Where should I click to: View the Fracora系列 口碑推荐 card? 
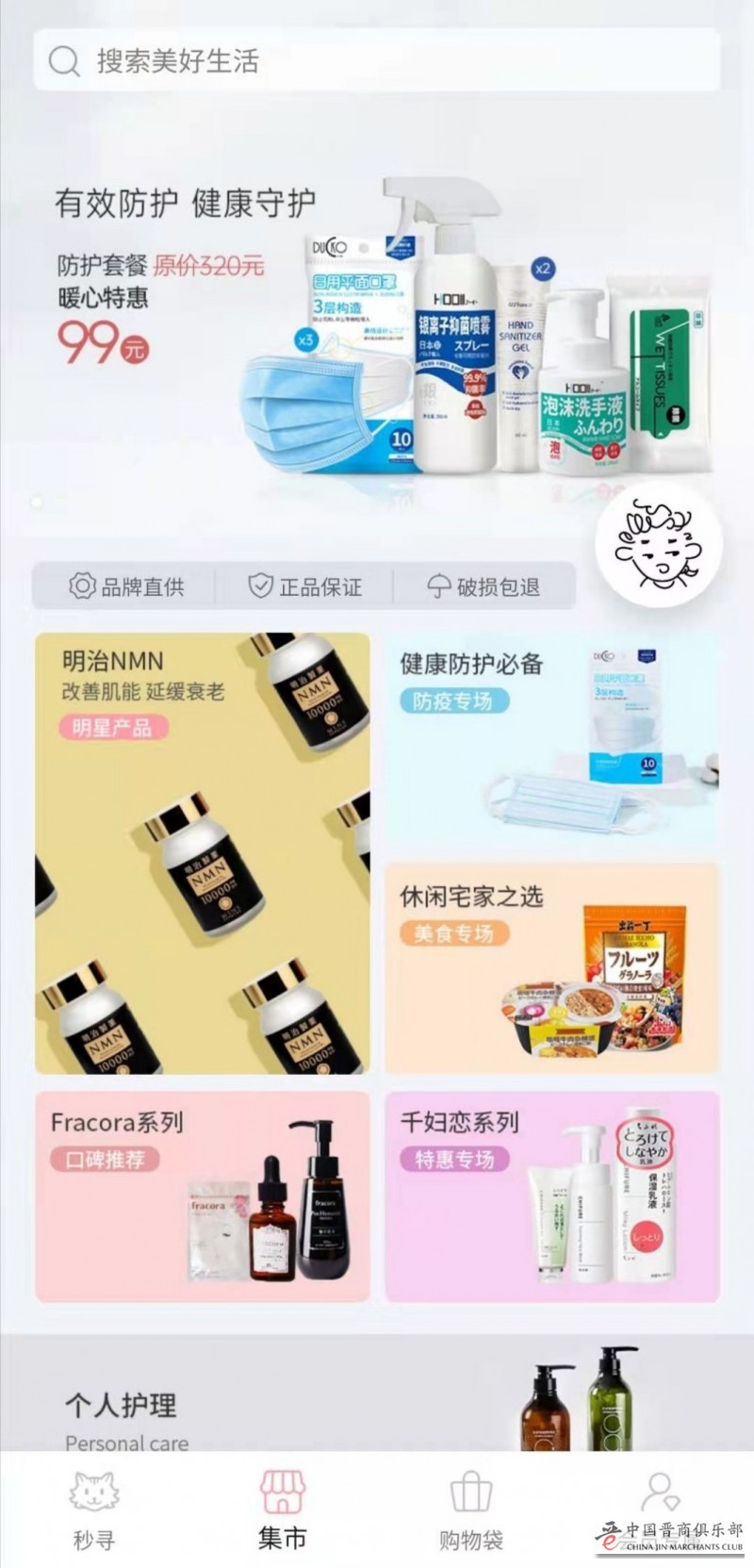(203, 1197)
